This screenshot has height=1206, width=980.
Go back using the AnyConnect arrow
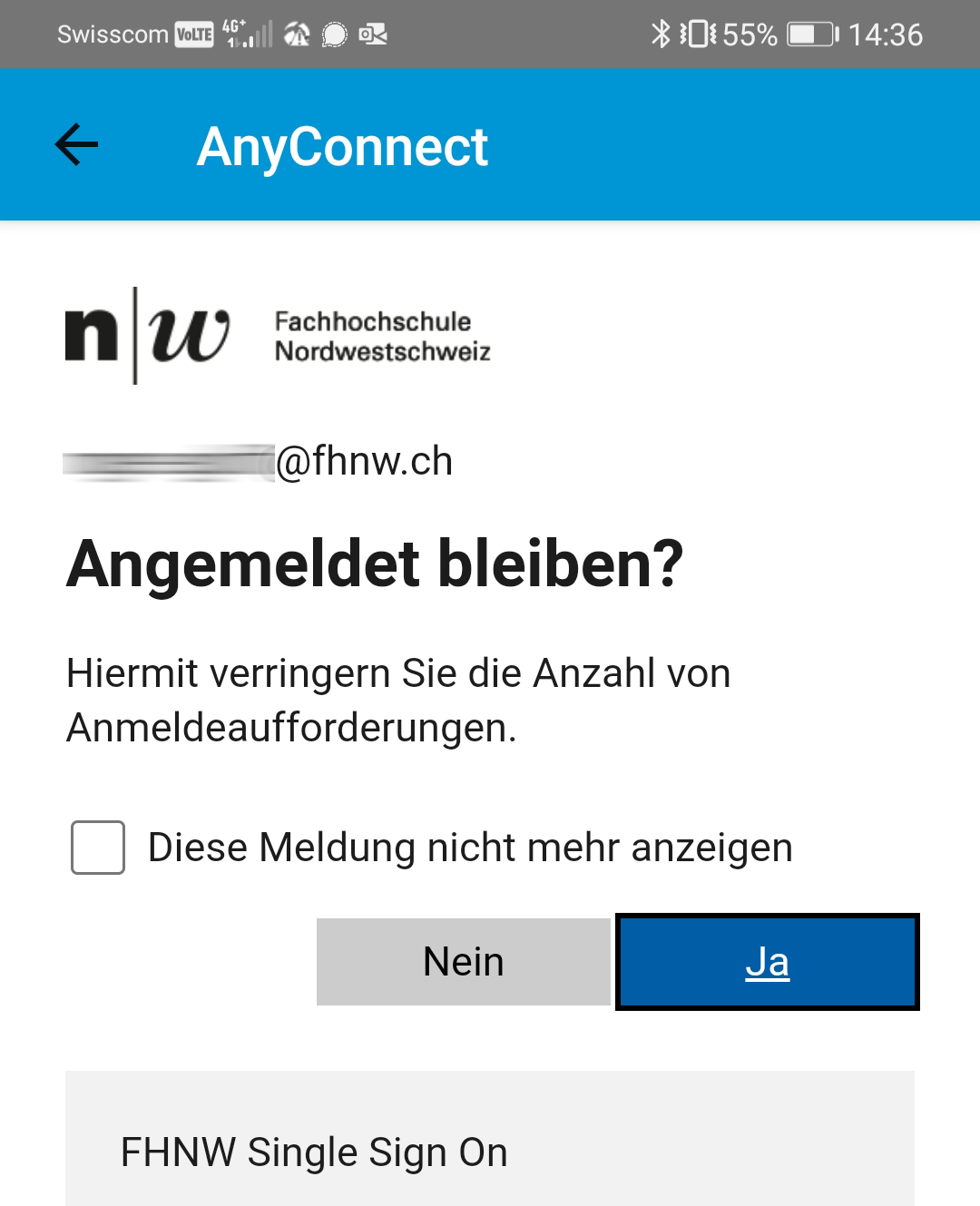[76, 145]
